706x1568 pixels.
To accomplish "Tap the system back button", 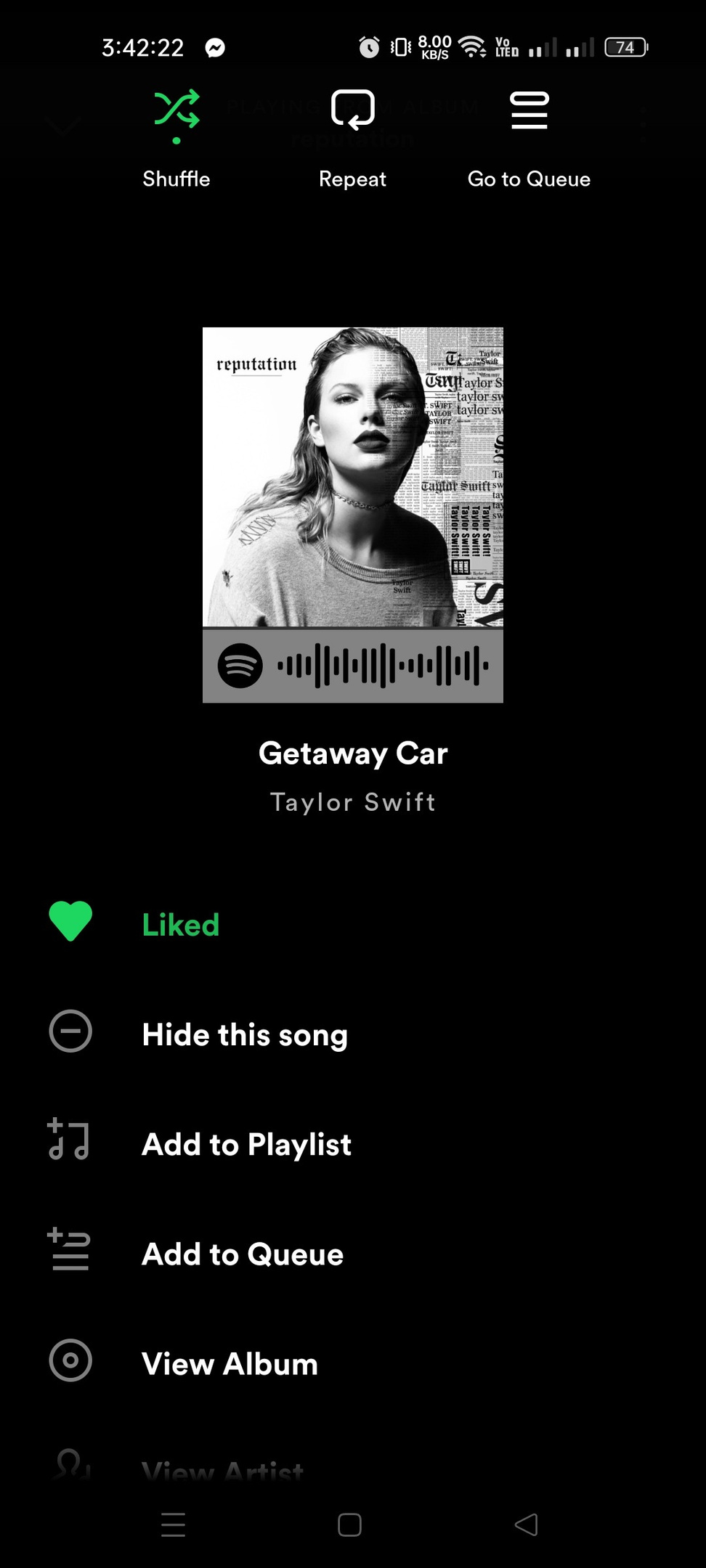I will coord(526,1524).
